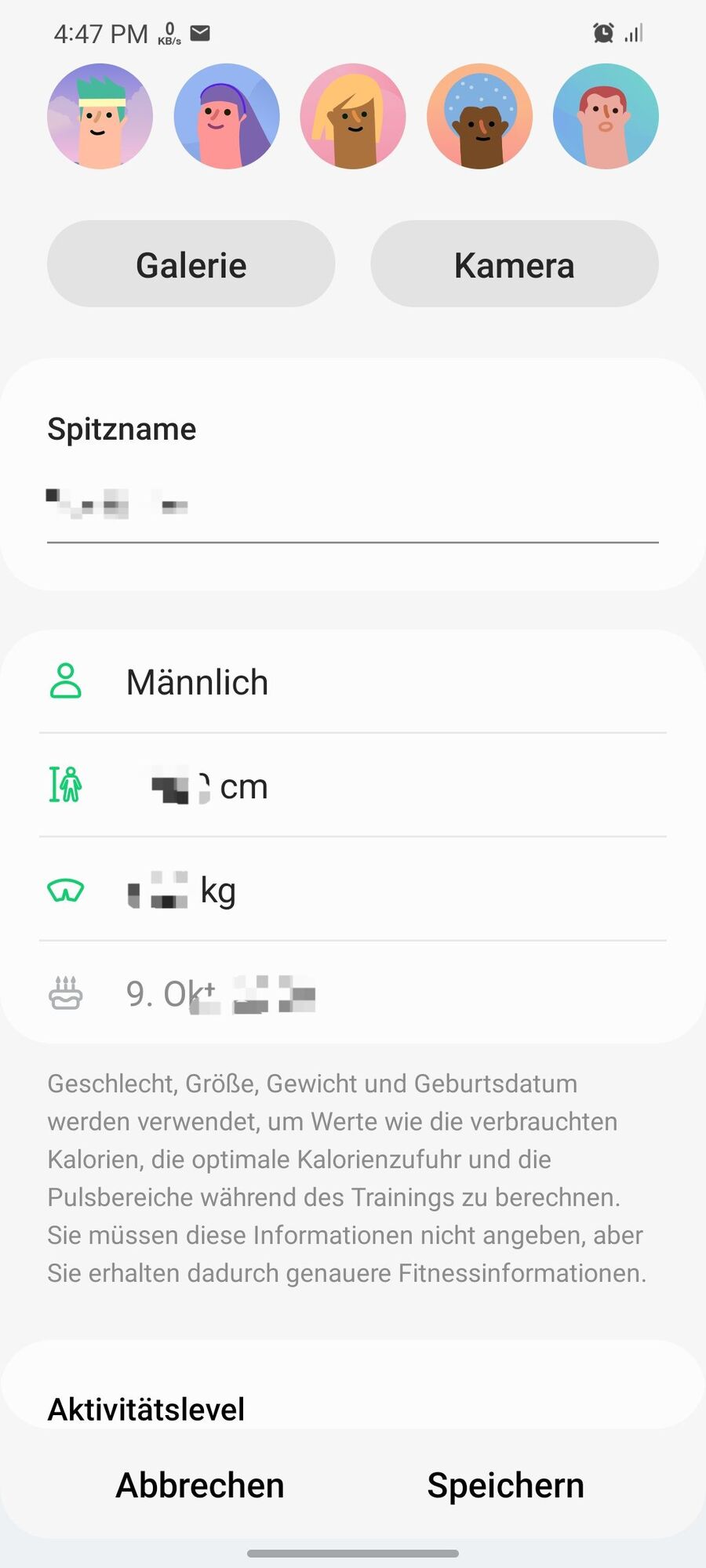Screen dimensions: 706x1568
Task: Select the avatar with blue dotted cap
Action: 479,116
